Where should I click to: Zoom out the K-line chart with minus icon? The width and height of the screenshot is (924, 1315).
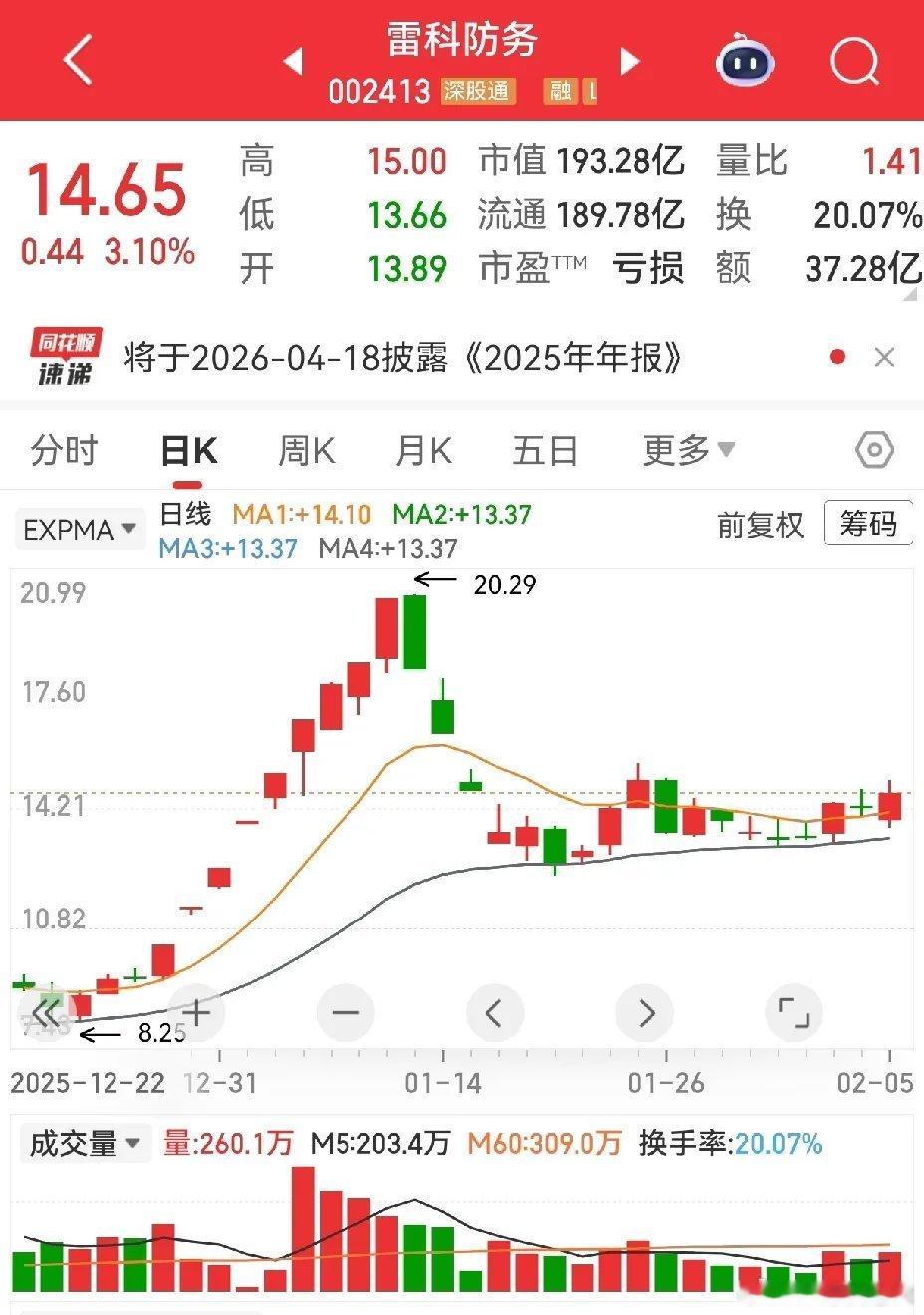tap(345, 1012)
